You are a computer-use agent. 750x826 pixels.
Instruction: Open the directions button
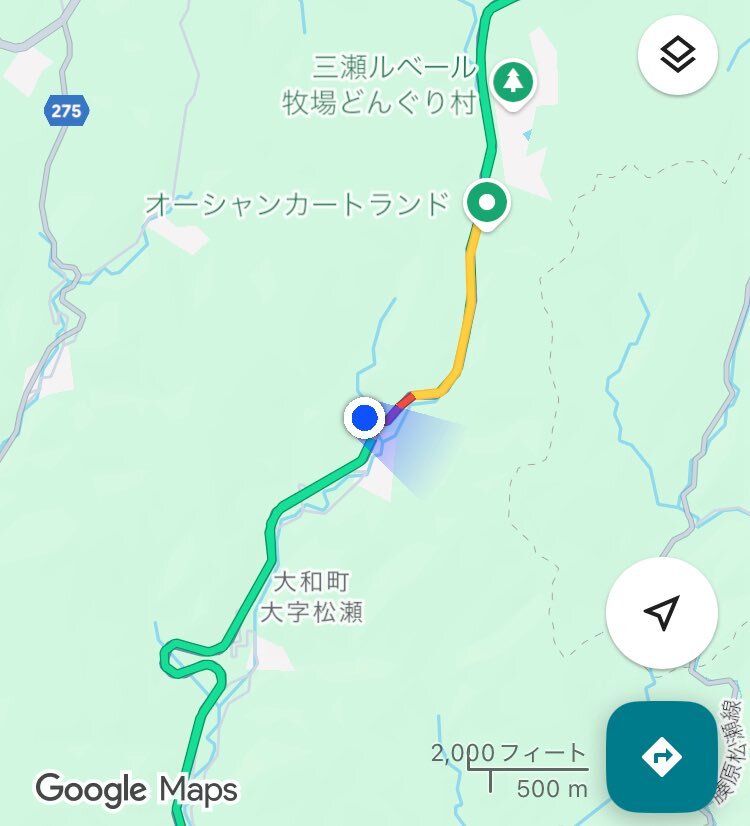[x=661, y=757]
